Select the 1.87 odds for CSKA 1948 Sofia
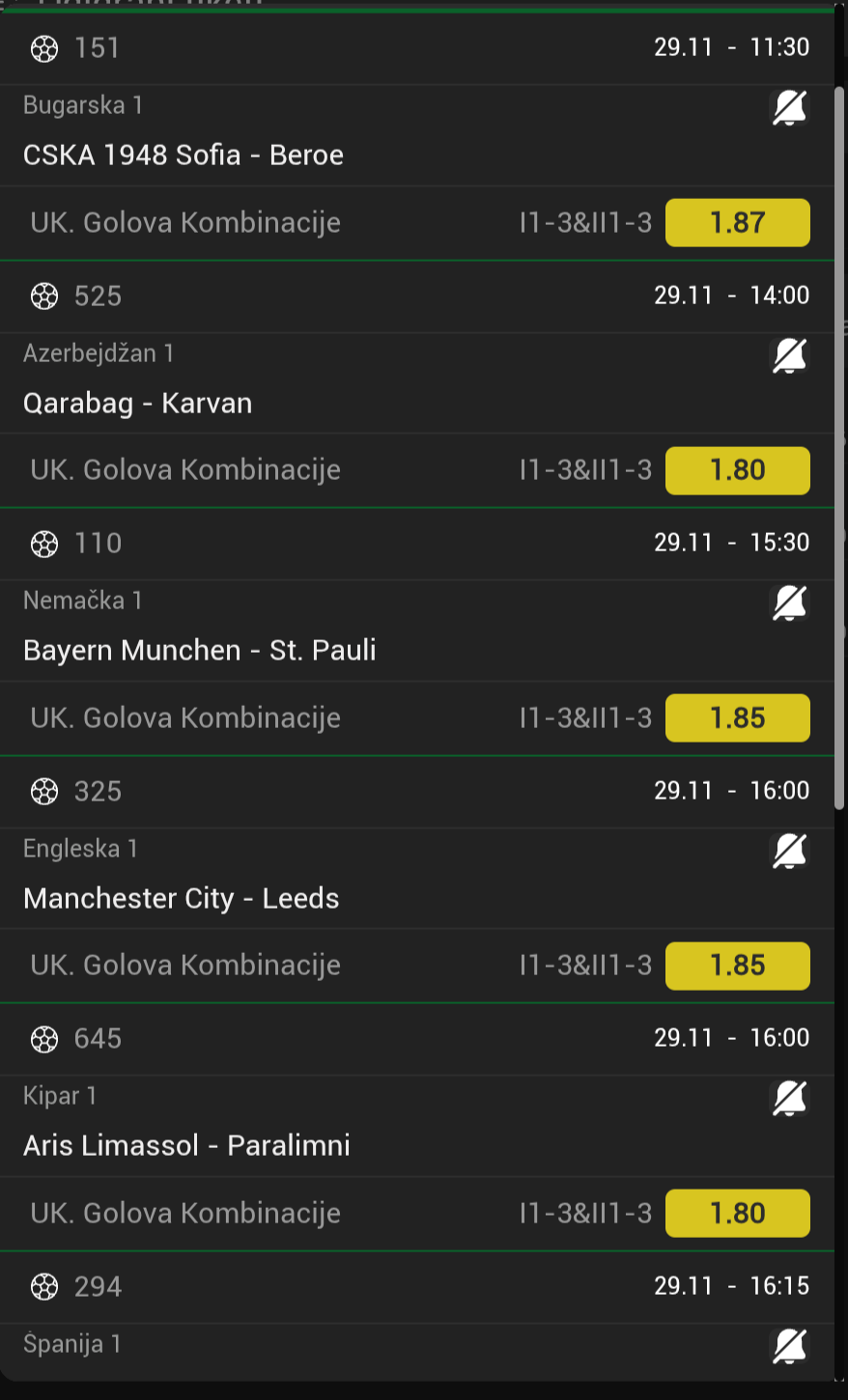This screenshot has width=848, height=1400. [737, 223]
